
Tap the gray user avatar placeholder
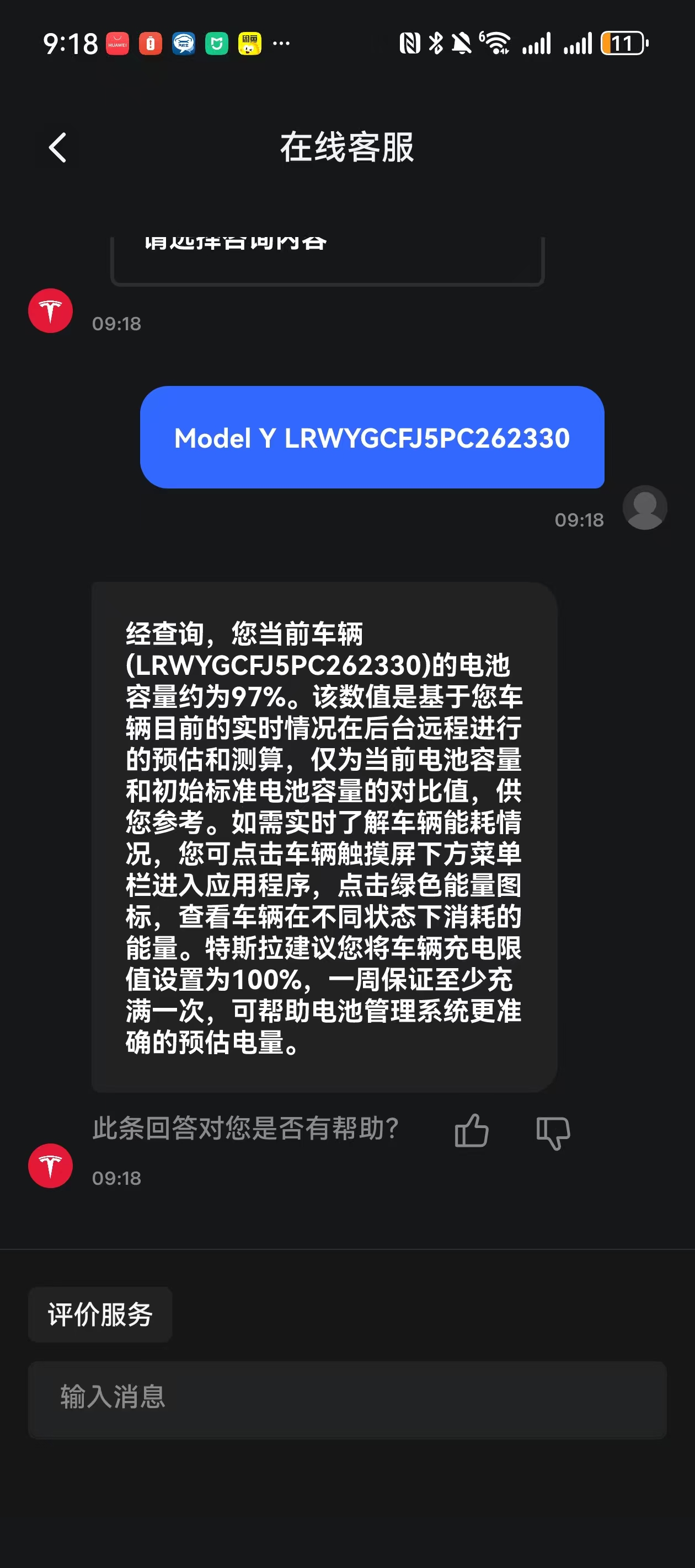click(645, 507)
